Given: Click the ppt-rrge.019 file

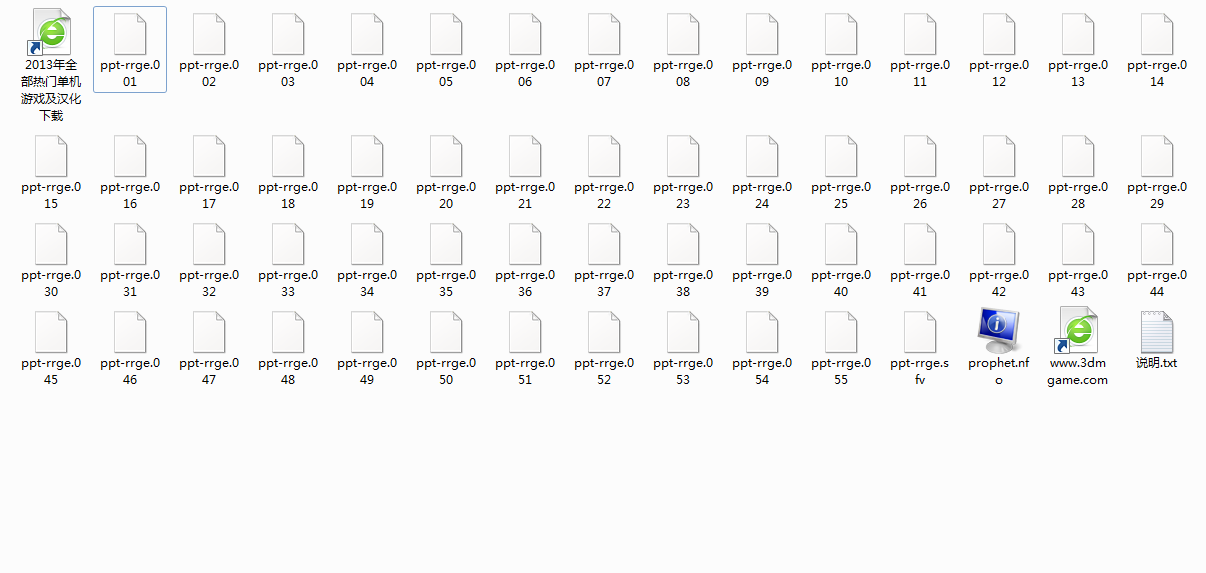Looking at the screenshot, I should 367,156.
